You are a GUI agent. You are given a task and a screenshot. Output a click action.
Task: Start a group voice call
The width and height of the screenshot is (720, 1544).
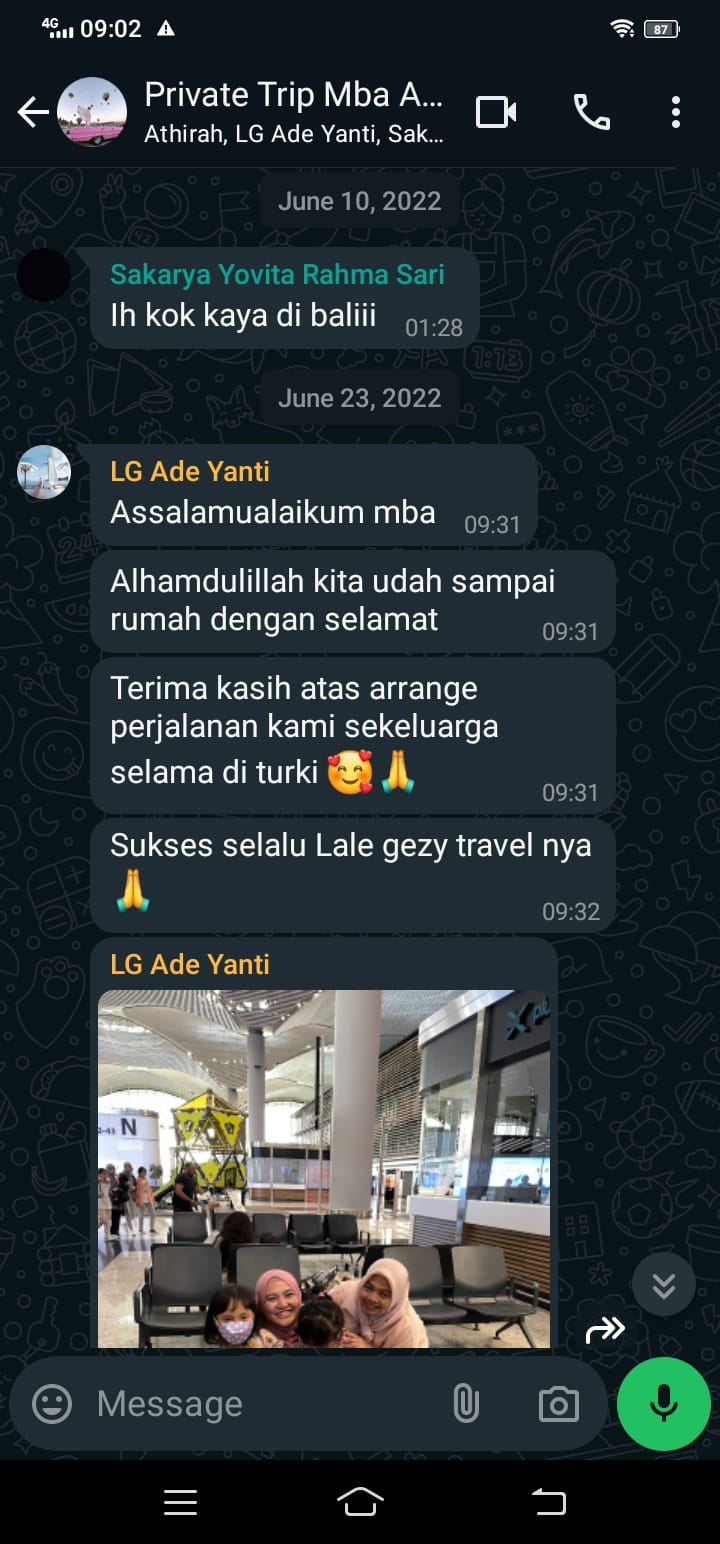[x=591, y=112]
